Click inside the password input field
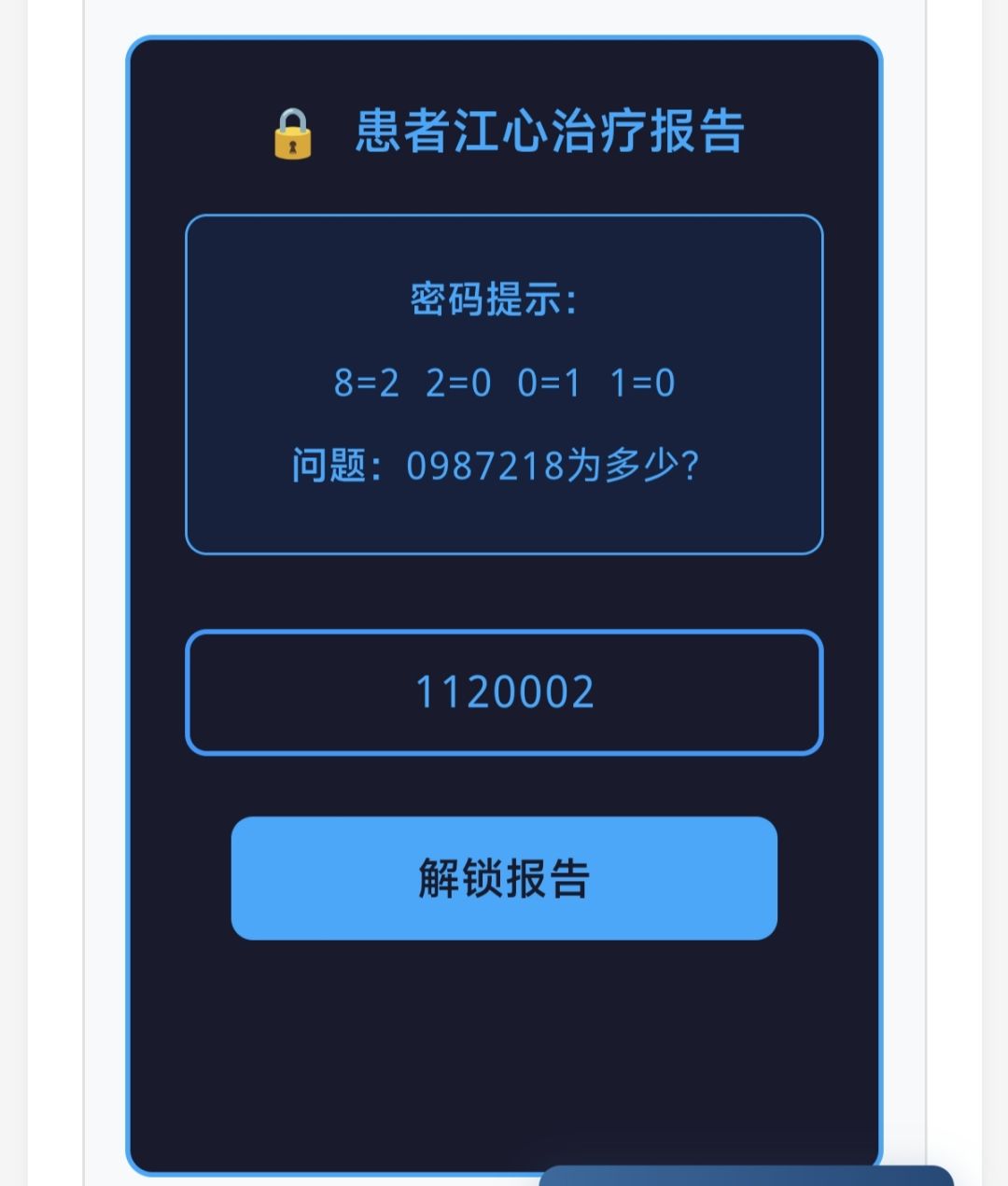Viewport: 1008px width, 1186px height. point(504,691)
